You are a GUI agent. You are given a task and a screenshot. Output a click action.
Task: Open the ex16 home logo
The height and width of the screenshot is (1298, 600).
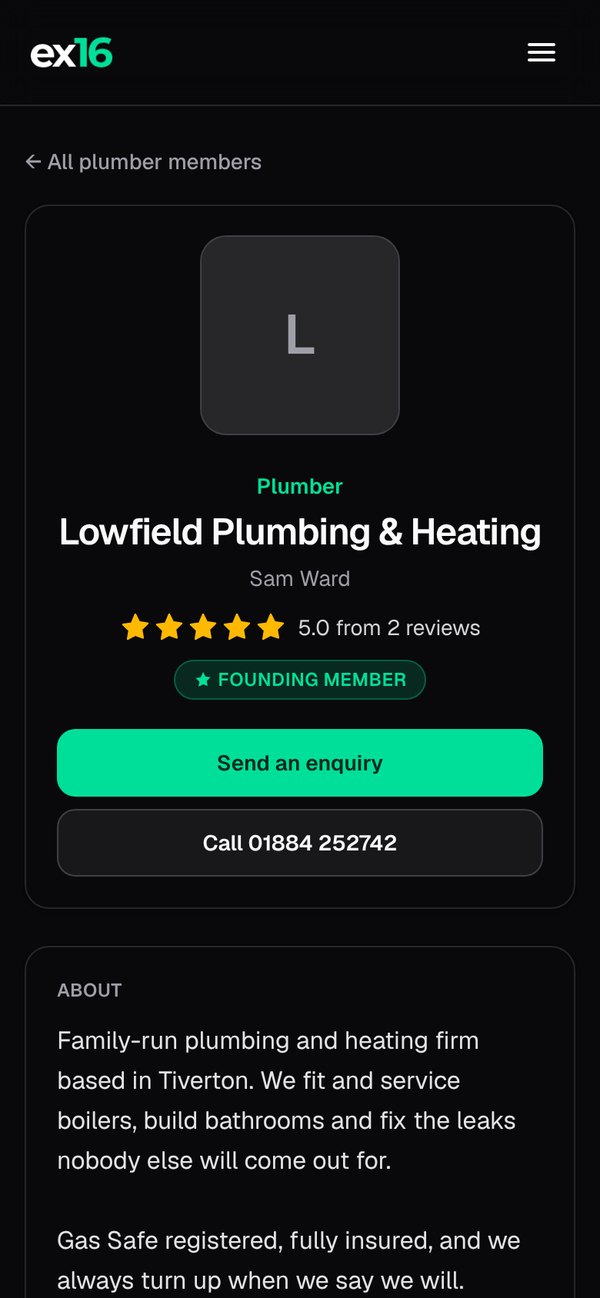coord(72,53)
